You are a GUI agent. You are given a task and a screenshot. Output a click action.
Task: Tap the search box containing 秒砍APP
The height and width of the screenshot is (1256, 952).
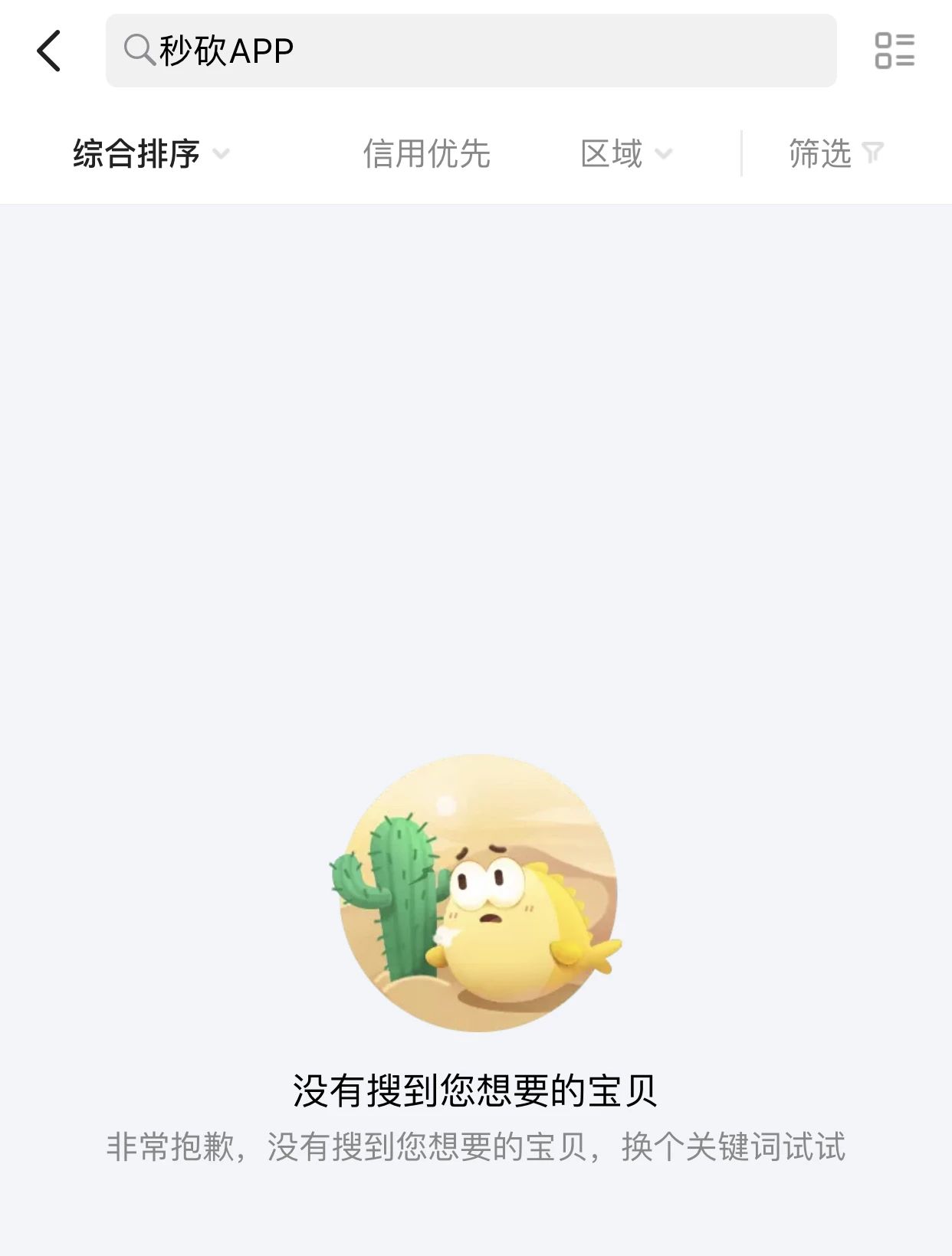click(x=471, y=51)
